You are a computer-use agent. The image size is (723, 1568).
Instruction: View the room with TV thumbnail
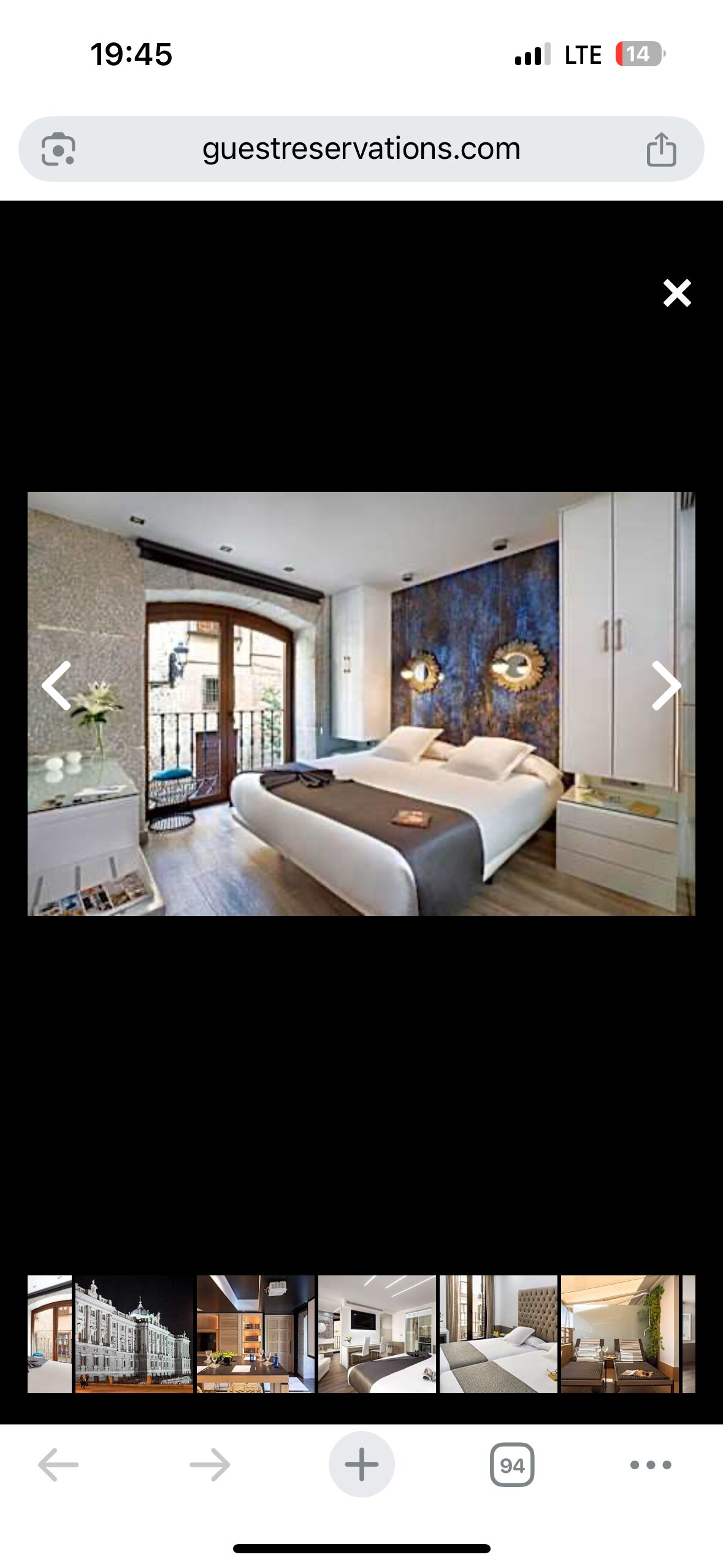click(x=377, y=1334)
